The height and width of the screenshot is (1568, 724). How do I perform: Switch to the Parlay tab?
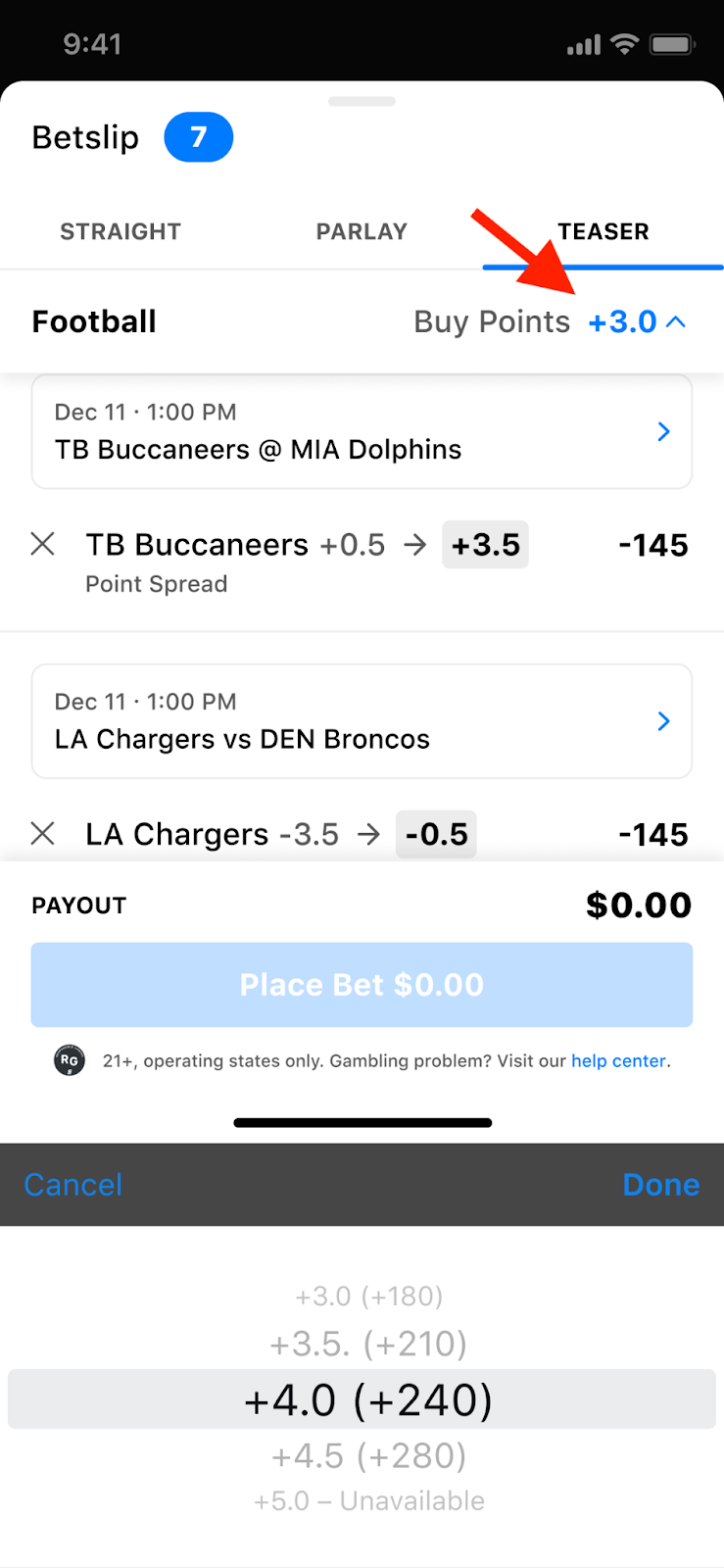click(x=362, y=232)
